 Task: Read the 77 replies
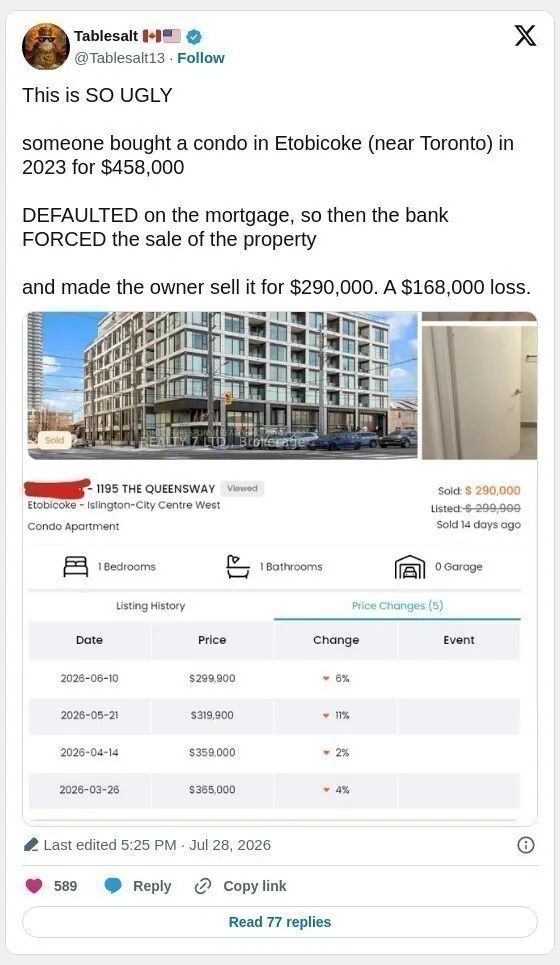point(280,922)
